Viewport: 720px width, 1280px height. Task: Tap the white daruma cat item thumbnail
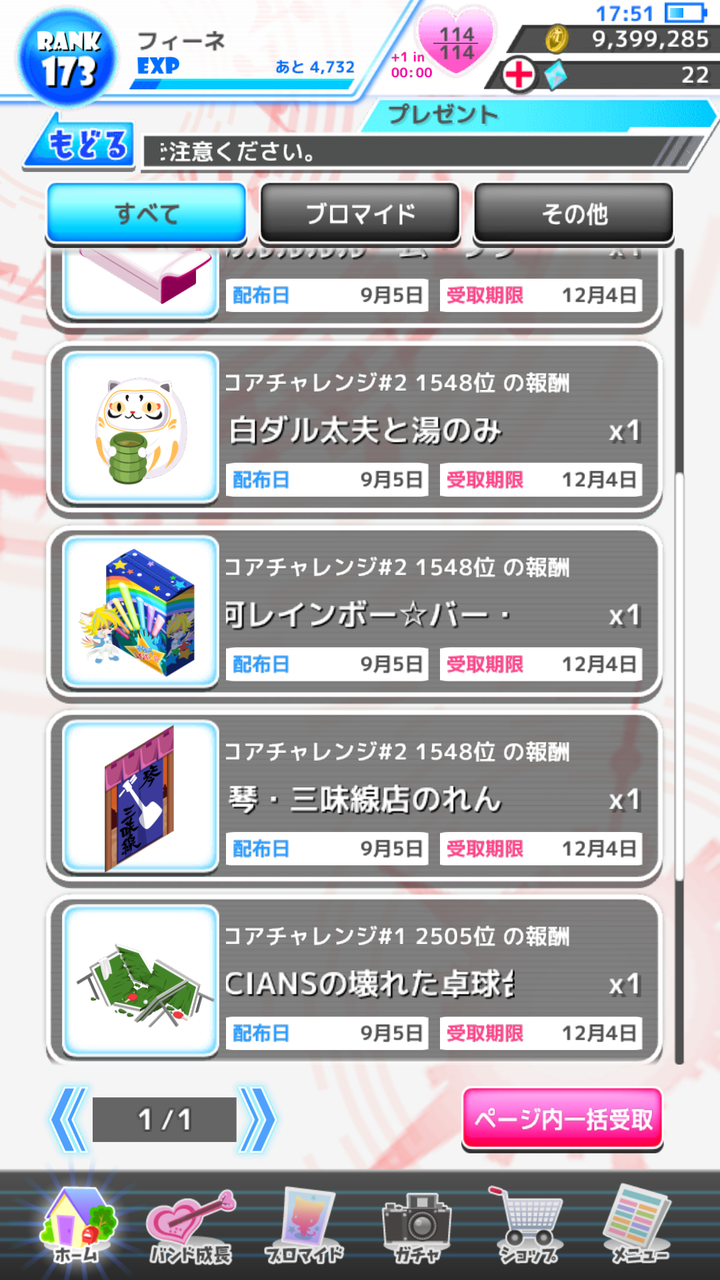pos(139,427)
